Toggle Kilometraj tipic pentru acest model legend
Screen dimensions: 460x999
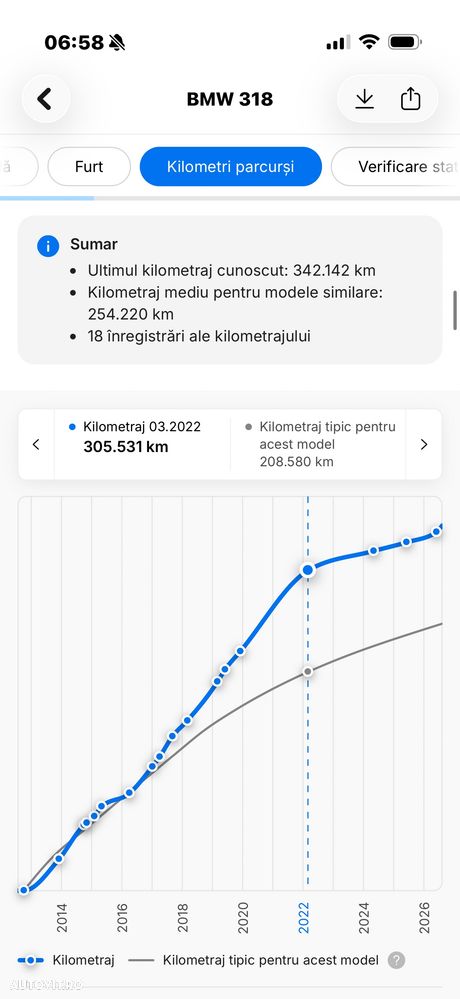pyautogui.click(x=254, y=960)
